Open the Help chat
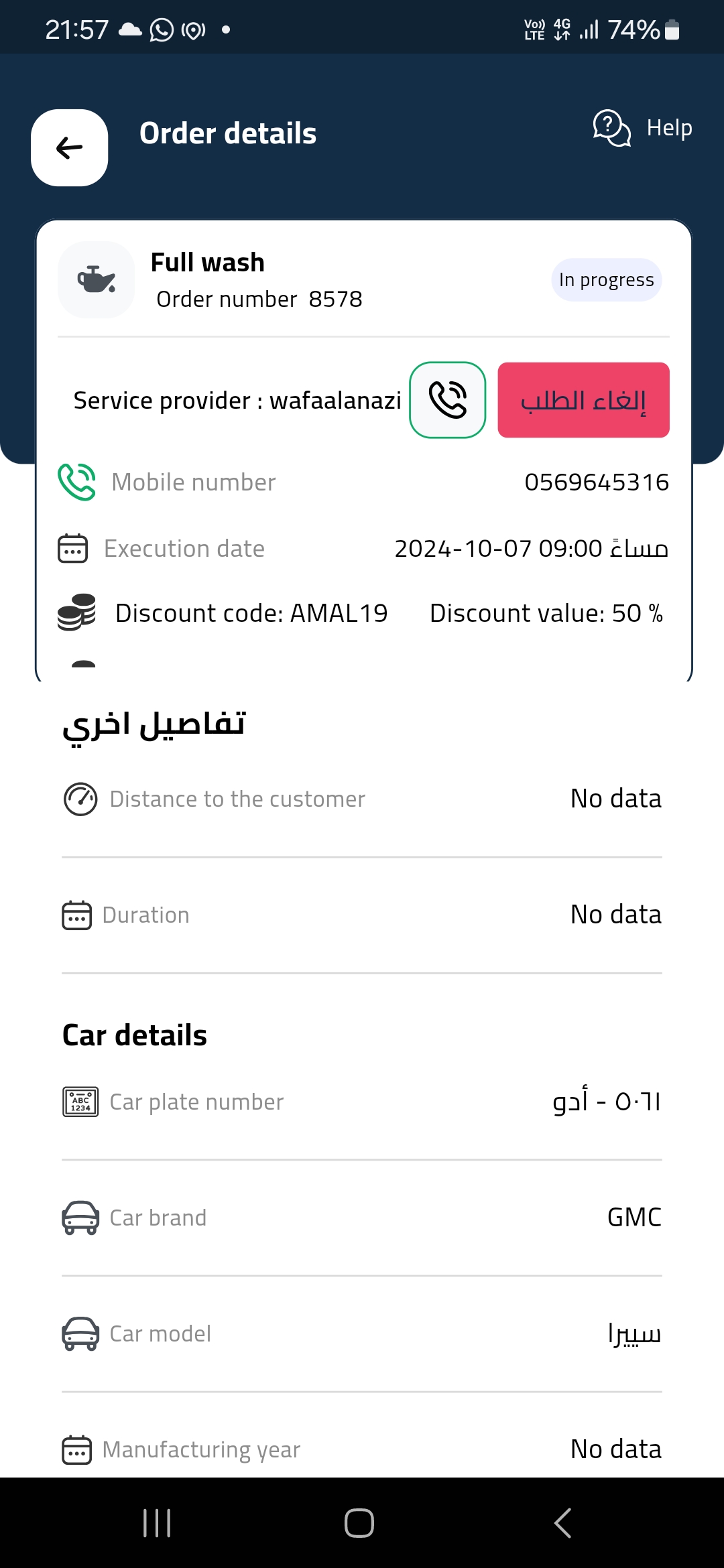Screen dimensions: 724x1568 pyautogui.click(x=642, y=127)
